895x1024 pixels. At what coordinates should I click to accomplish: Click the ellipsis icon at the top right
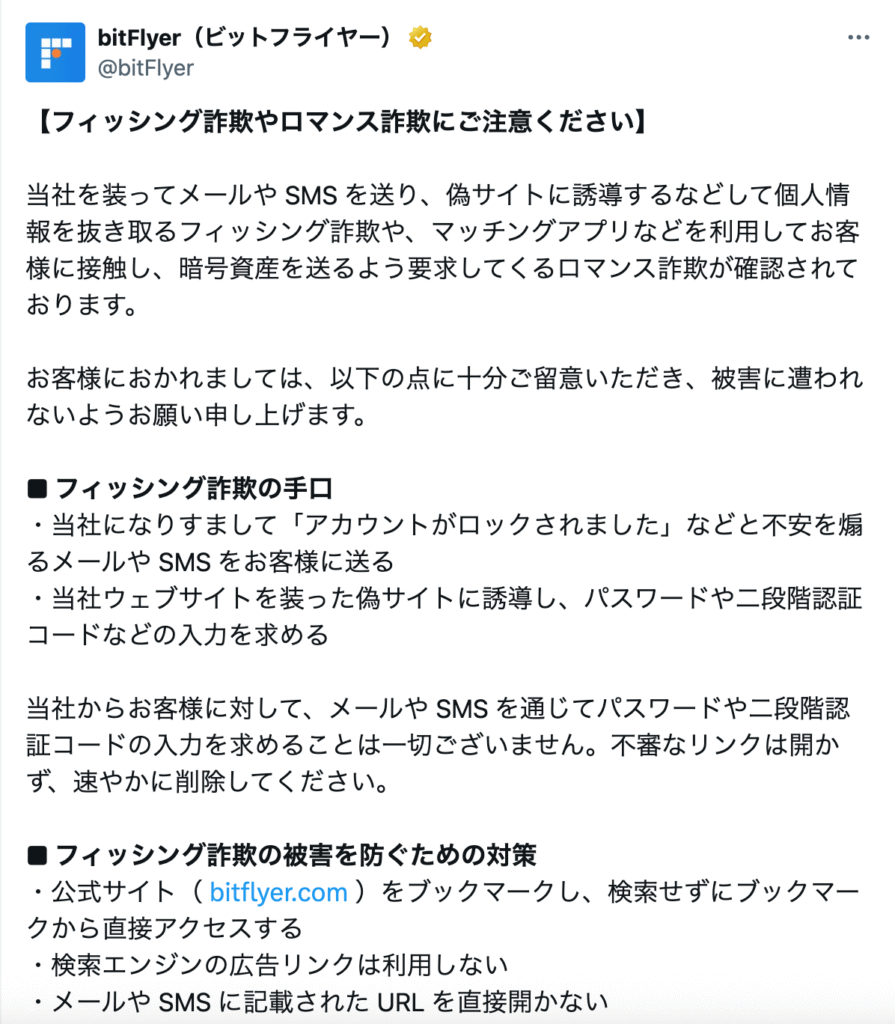point(859,38)
